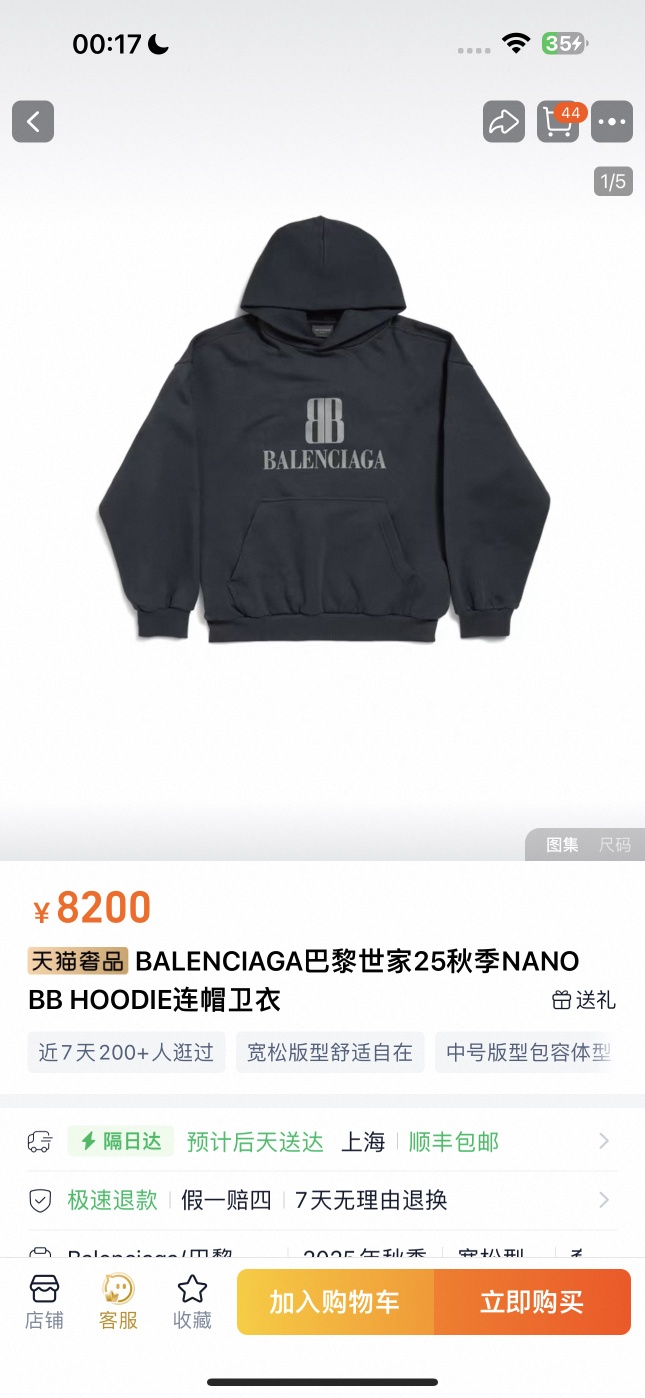
Task: Contact 客服 customer service
Action: coord(118,1301)
